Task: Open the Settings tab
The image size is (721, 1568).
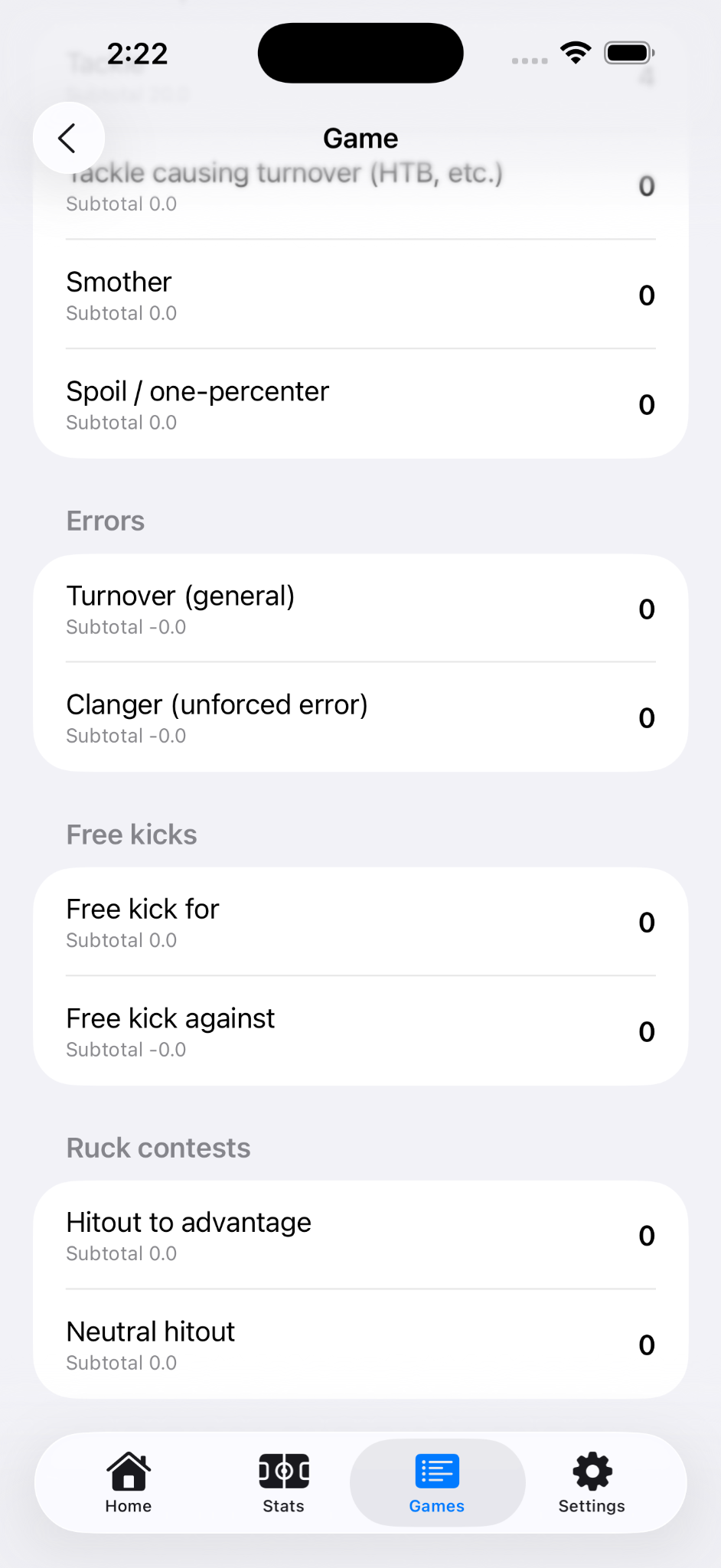Action: (x=592, y=1483)
